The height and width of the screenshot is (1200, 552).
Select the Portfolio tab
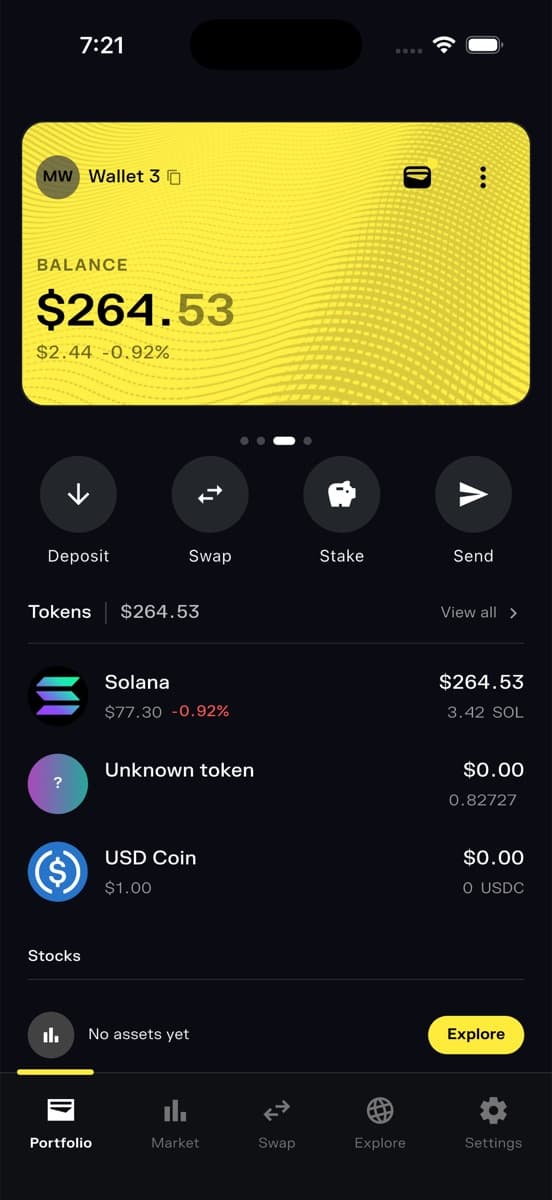point(60,1123)
